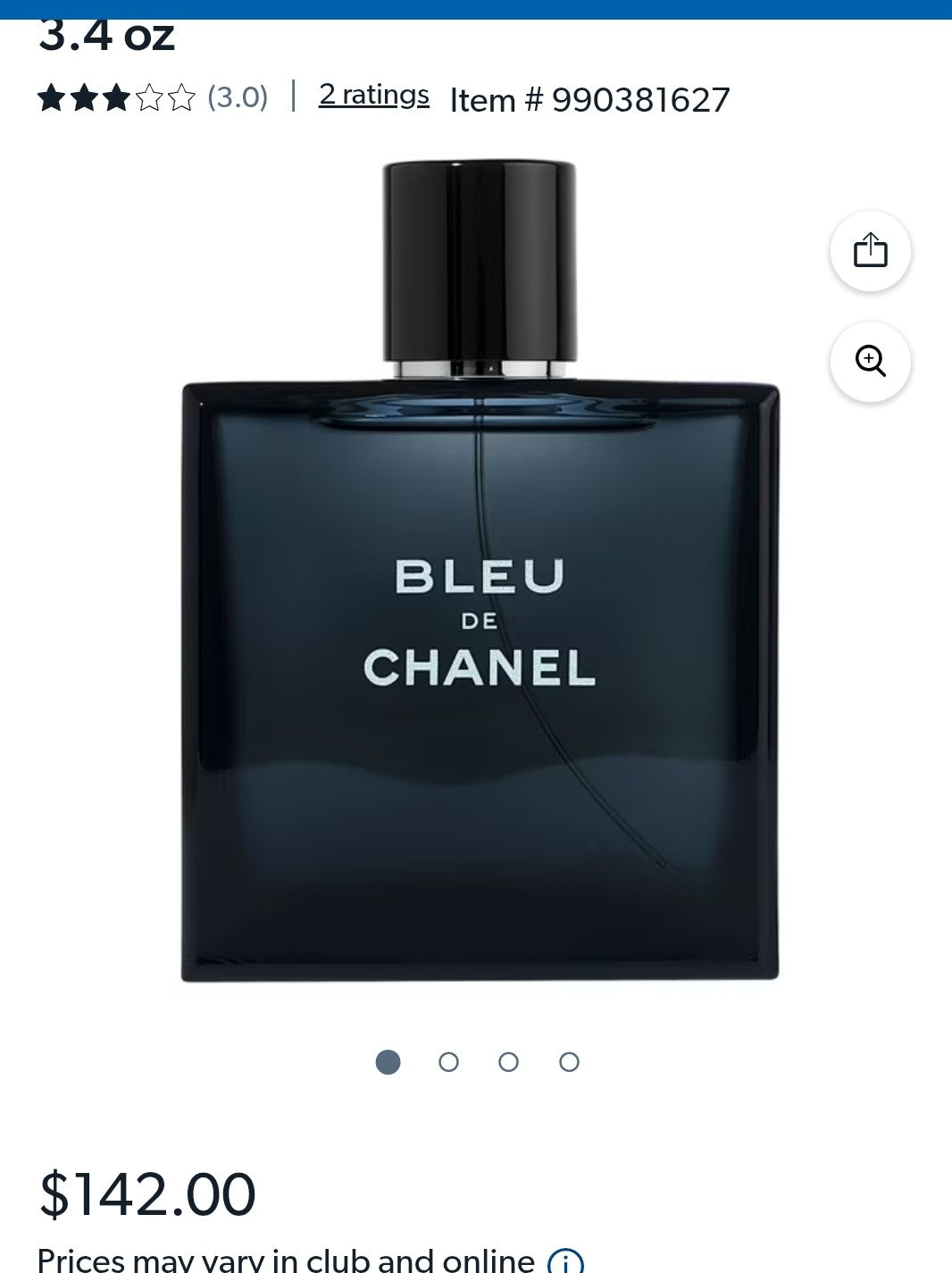
Task: Open the Bleu de Chanel product photo
Action: (480, 572)
